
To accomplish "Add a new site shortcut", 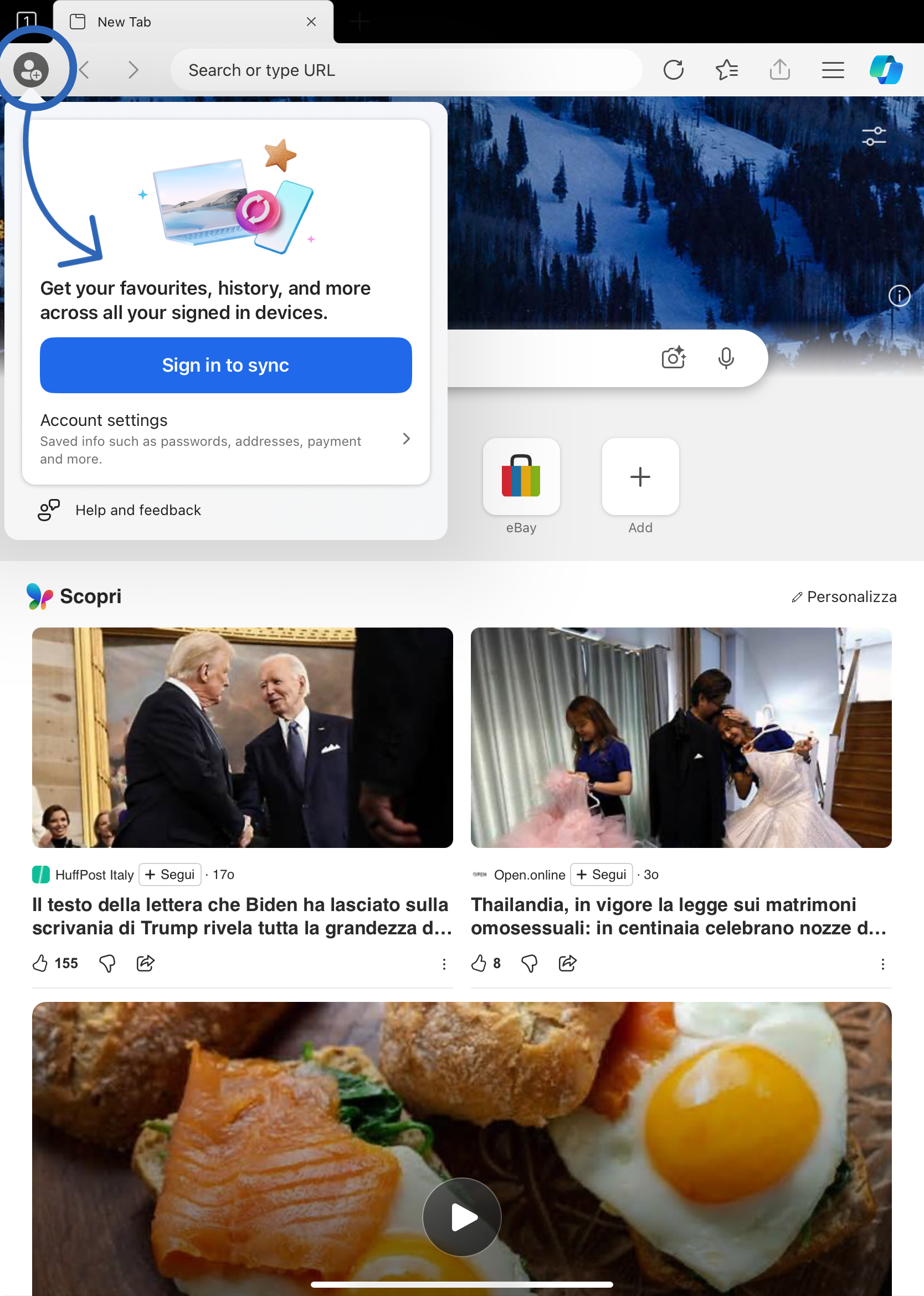I will pos(640,477).
